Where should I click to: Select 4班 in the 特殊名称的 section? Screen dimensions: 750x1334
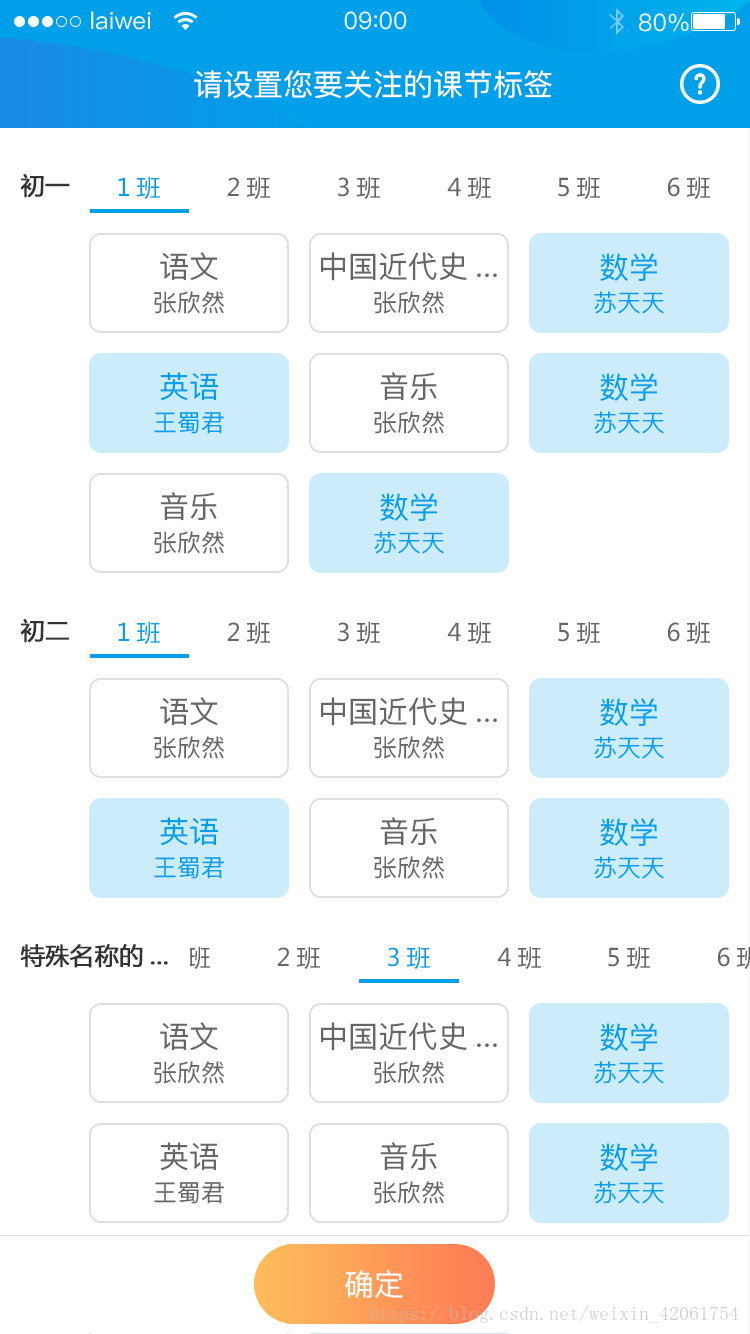(x=519, y=958)
